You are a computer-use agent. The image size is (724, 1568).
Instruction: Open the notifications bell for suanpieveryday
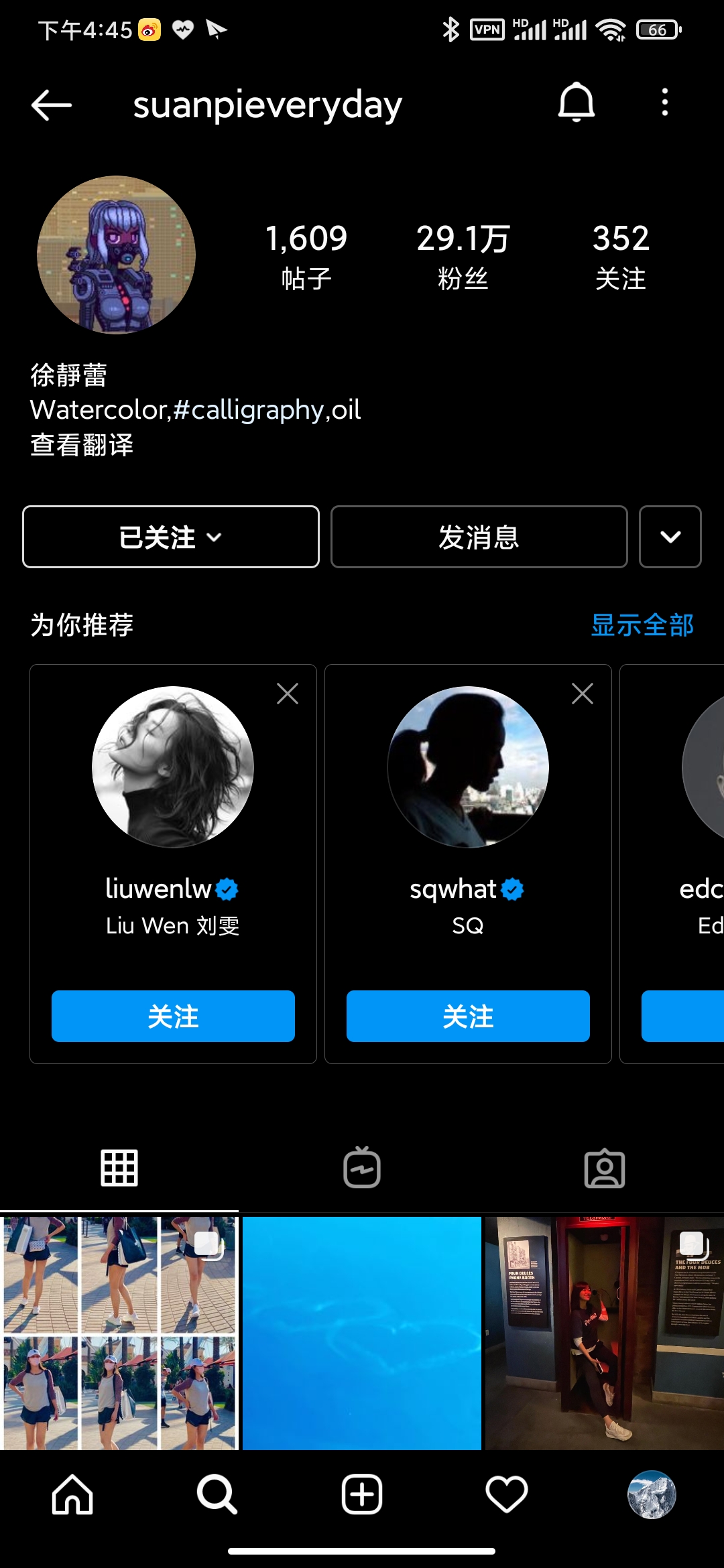(577, 103)
